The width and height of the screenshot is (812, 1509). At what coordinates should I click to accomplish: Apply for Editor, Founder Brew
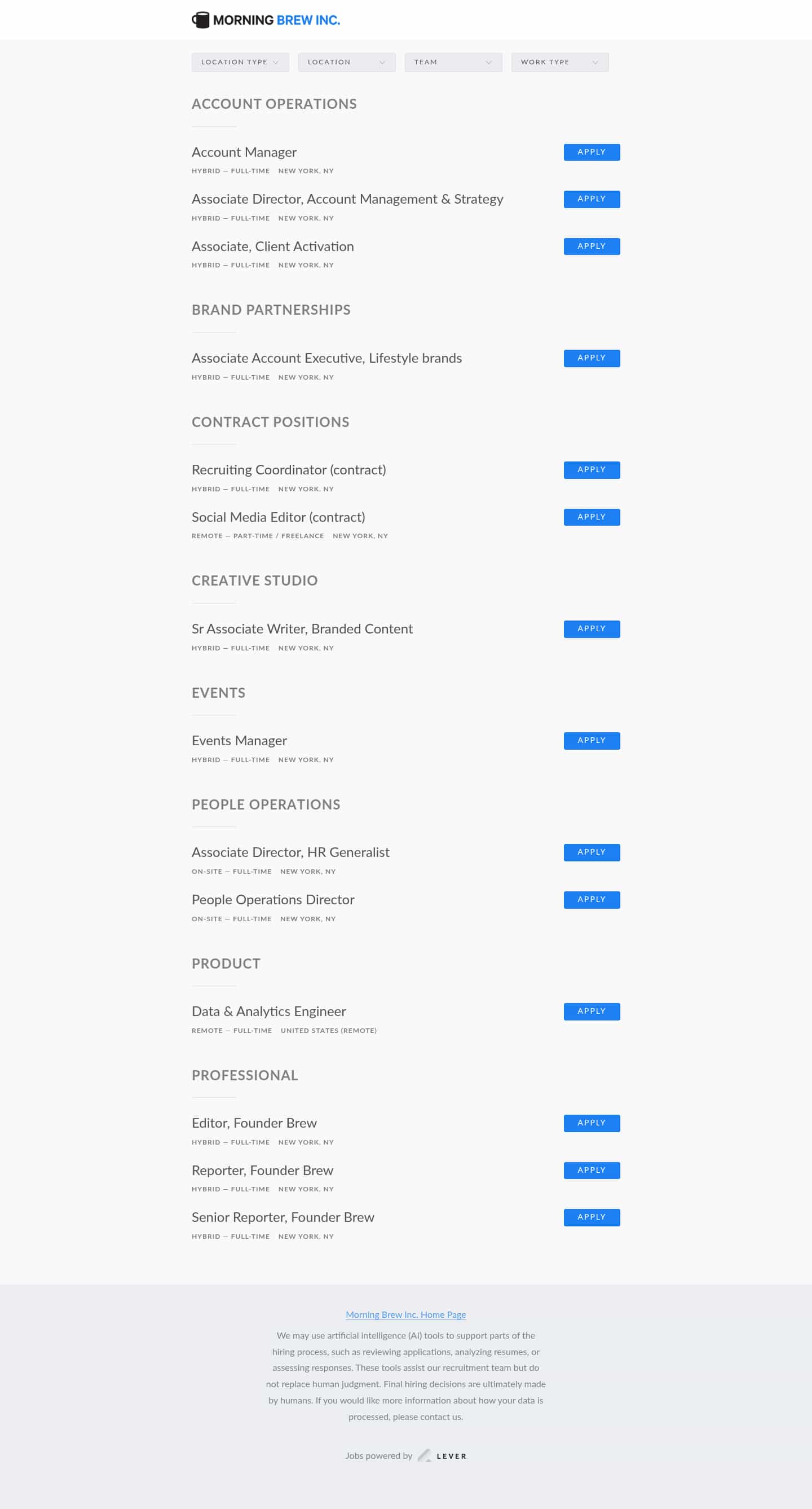(x=592, y=1124)
